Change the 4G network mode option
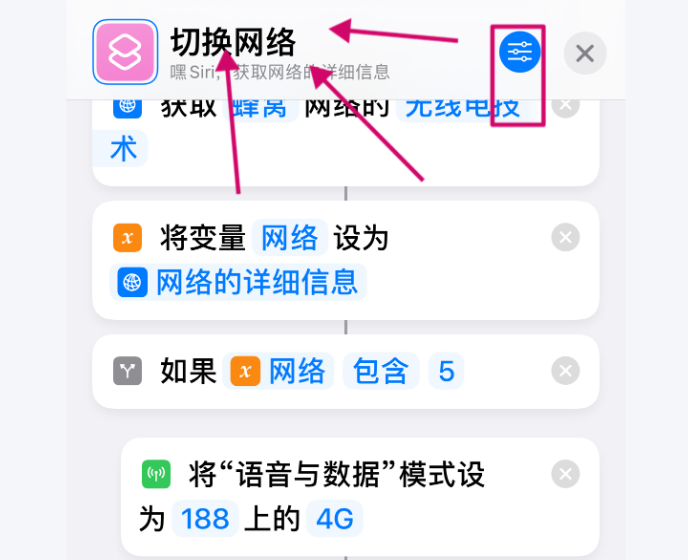Screen dimensions: 688x560 pos(335,519)
